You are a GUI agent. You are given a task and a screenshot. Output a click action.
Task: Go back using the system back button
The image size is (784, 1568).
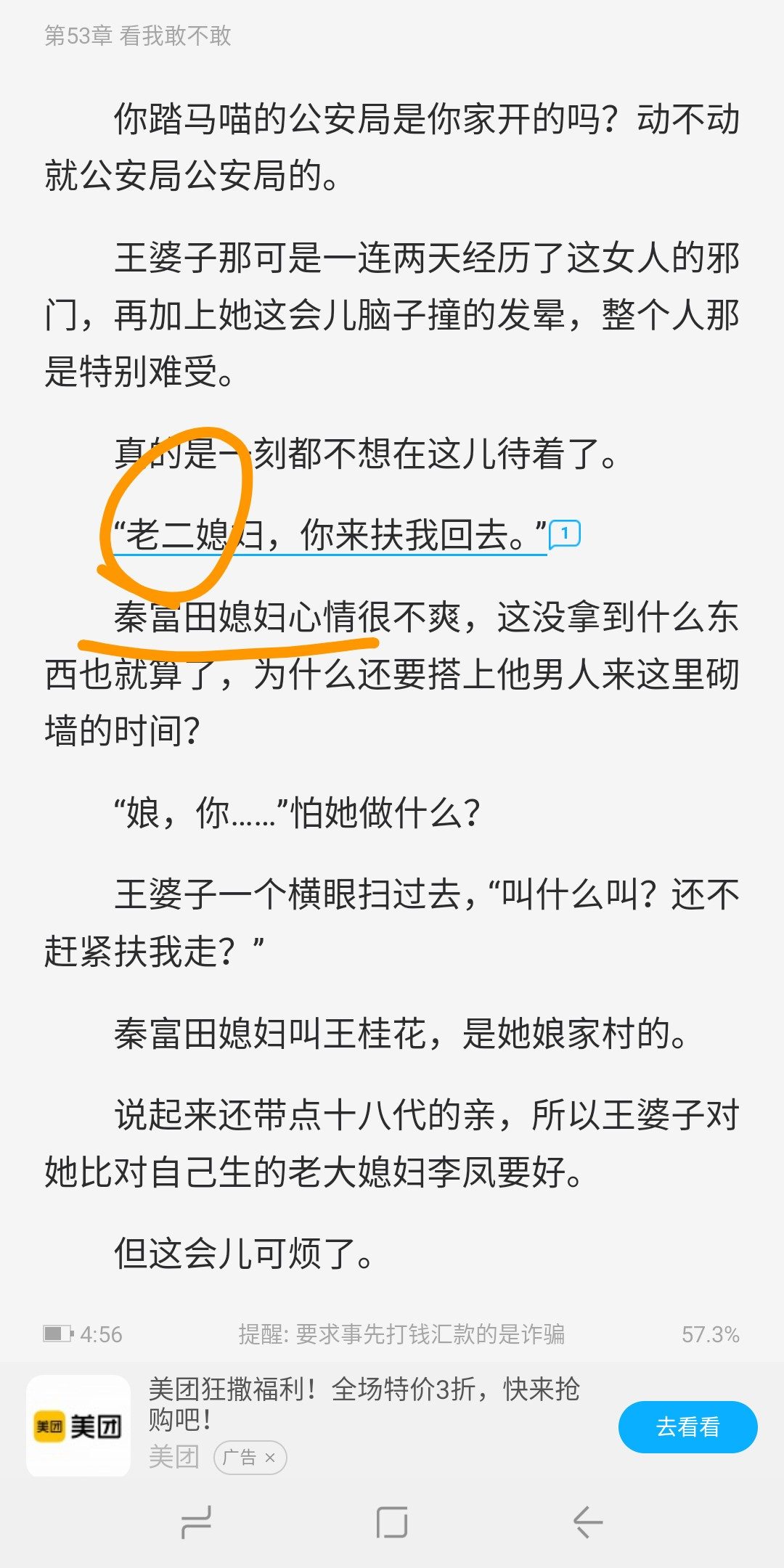[x=588, y=1522]
